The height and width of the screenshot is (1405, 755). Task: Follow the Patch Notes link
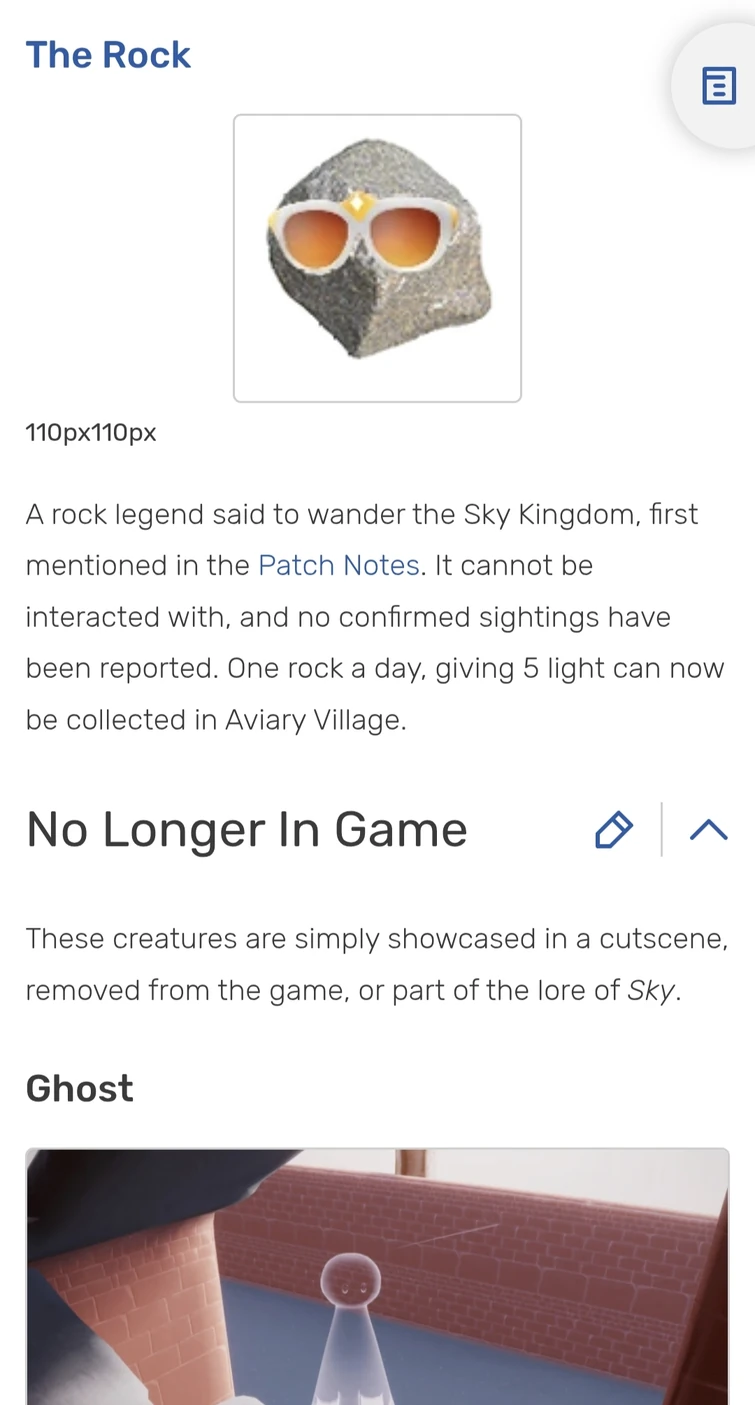point(338,565)
